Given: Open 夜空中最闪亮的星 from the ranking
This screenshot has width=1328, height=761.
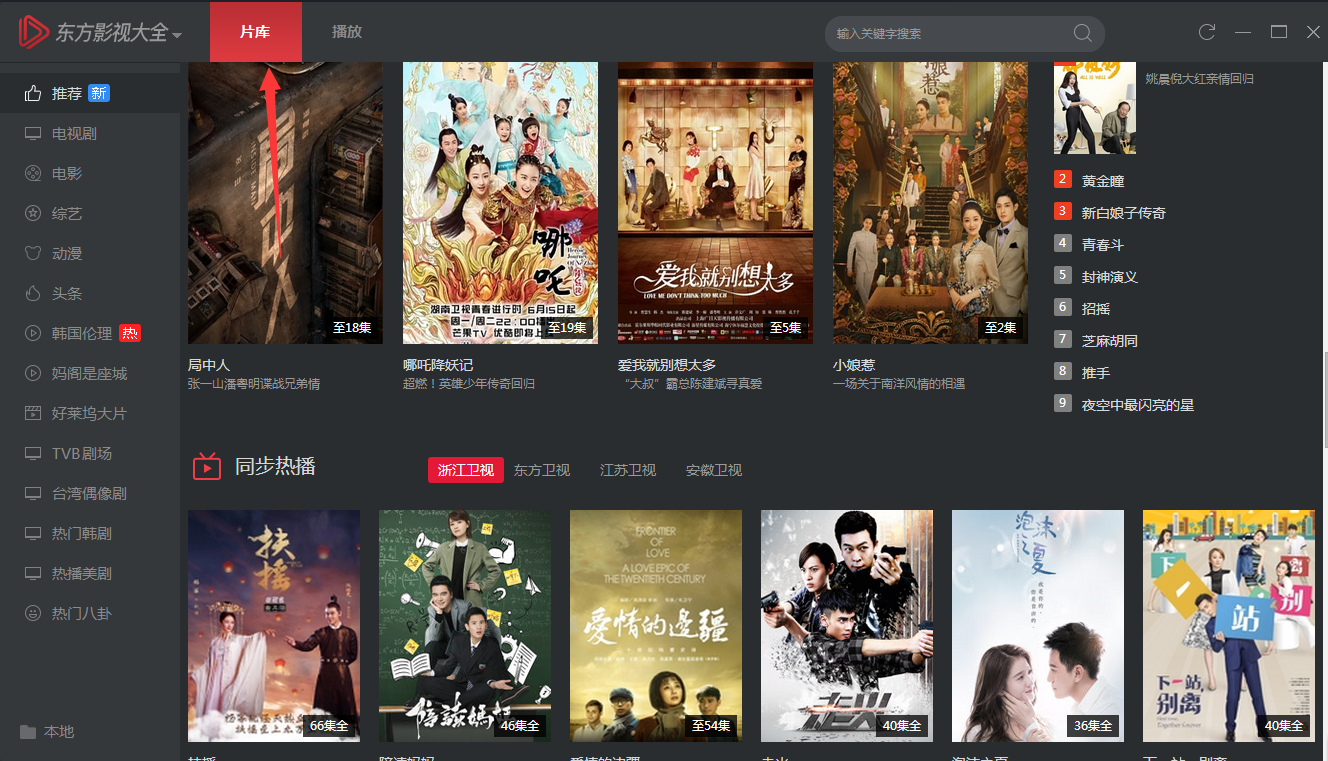Looking at the screenshot, I should (1137, 405).
